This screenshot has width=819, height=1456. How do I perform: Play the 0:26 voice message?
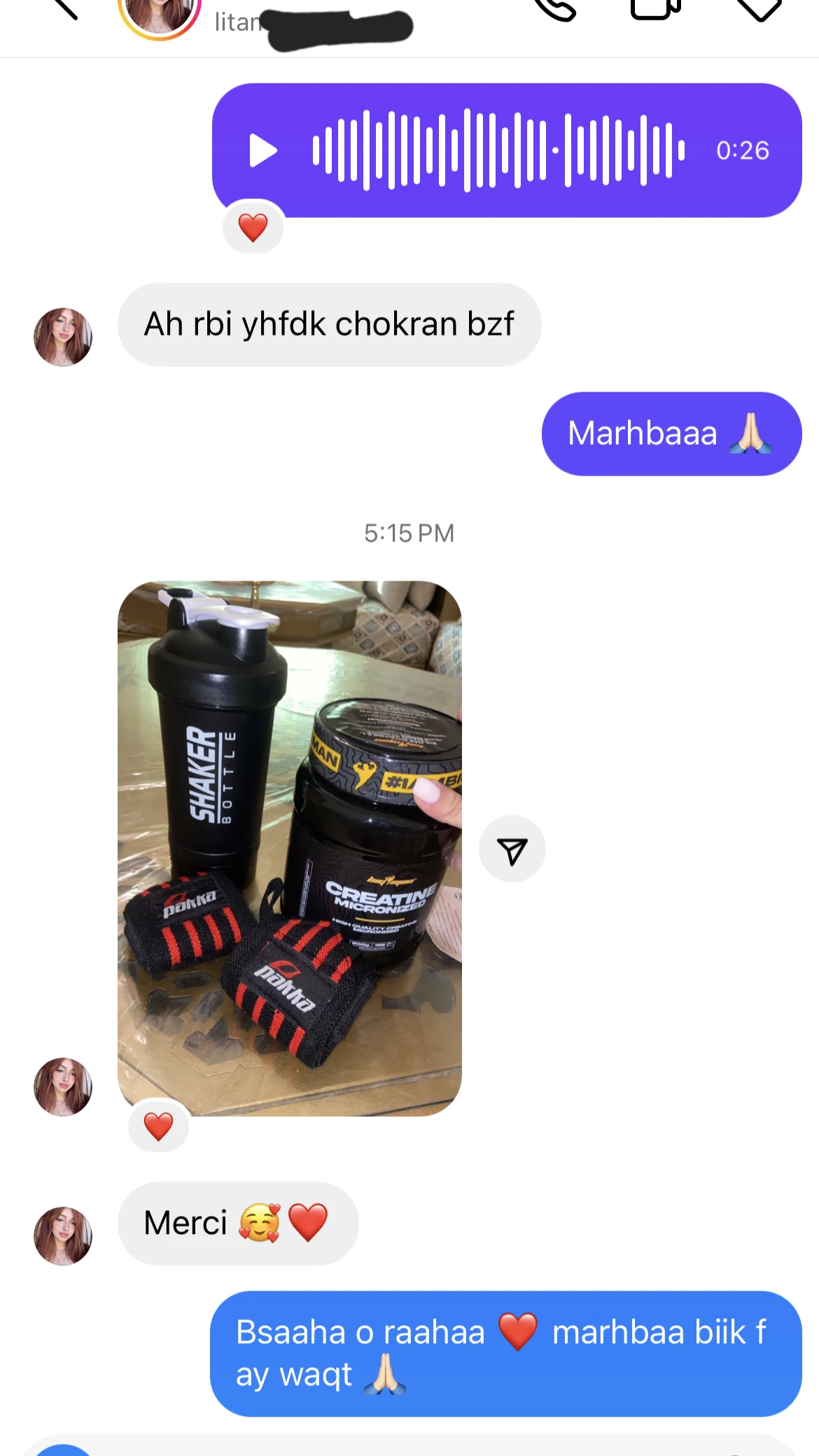pyautogui.click(x=263, y=151)
